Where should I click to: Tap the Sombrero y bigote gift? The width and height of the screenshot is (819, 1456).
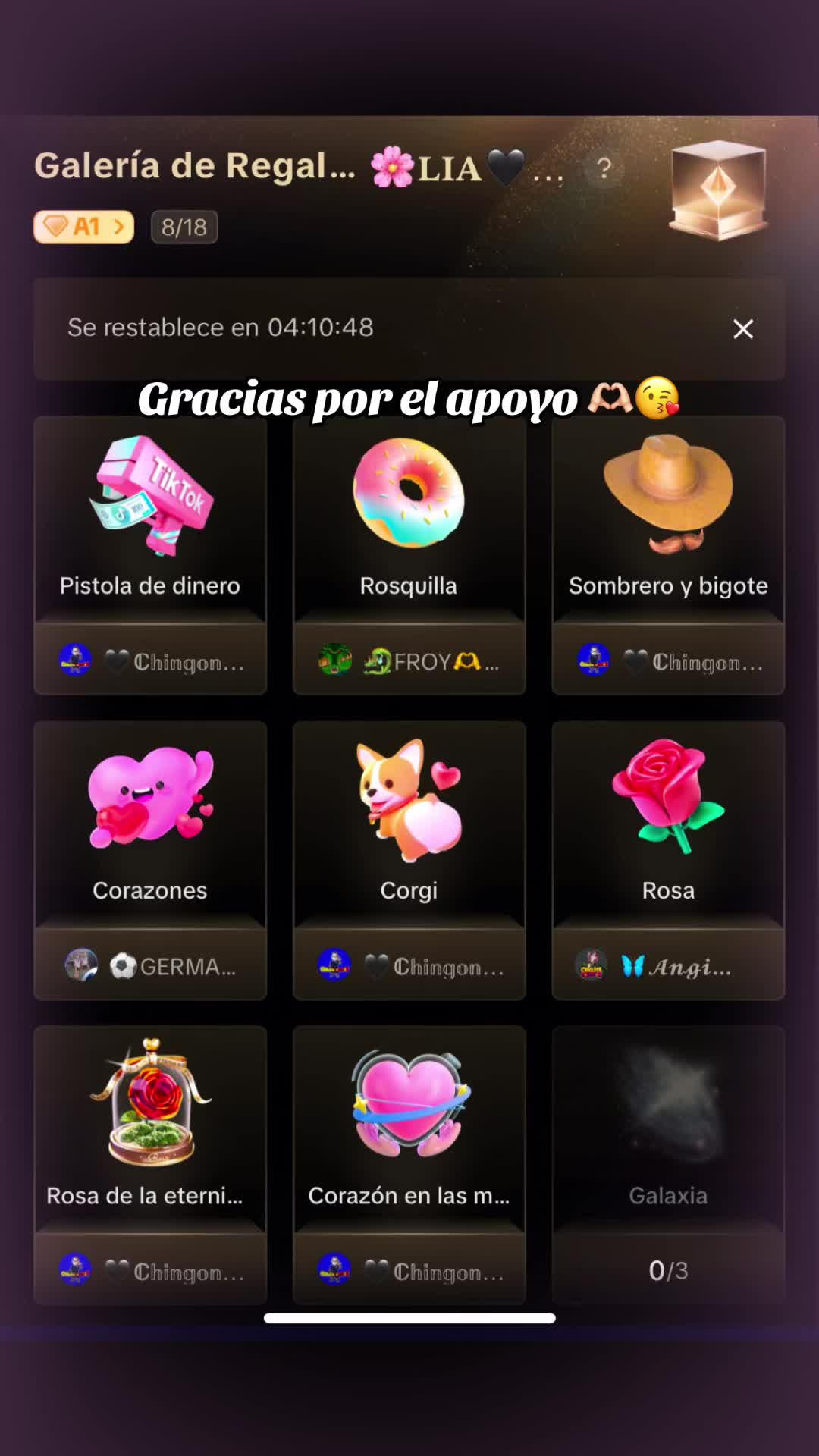(668, 516)
